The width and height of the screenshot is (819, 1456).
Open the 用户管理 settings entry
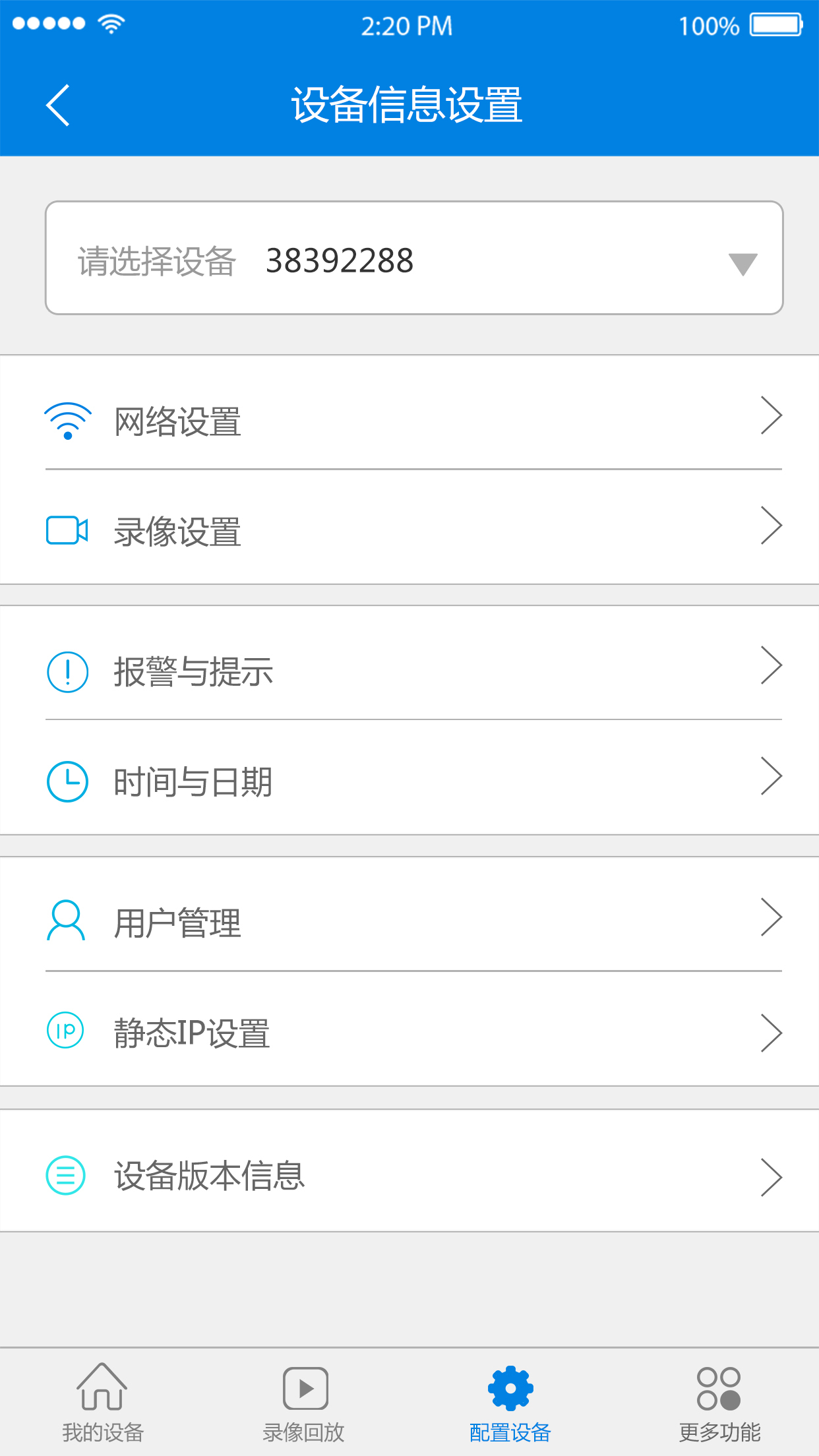pos(409,923)
